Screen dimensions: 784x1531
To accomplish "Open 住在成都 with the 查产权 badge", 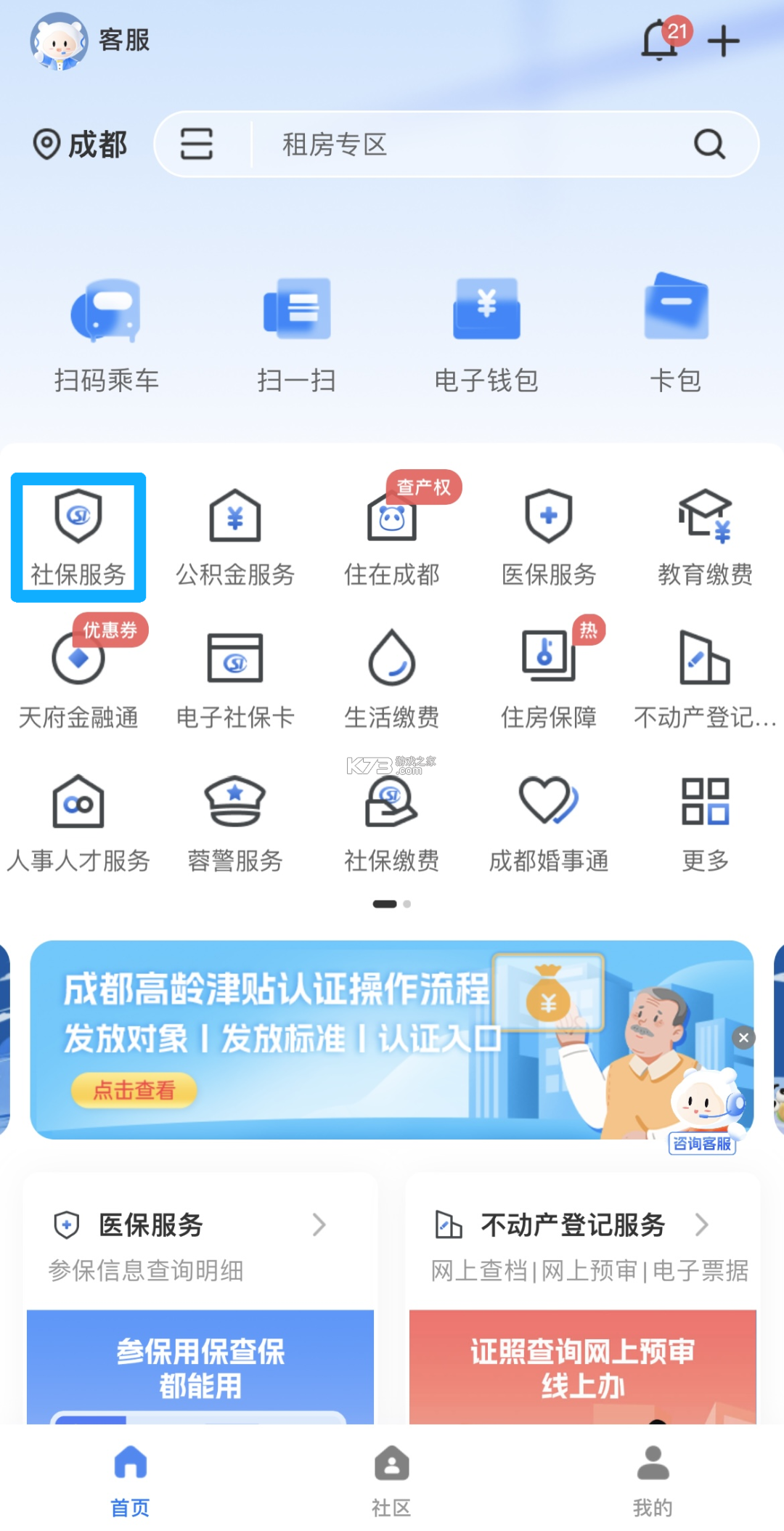I will coord(392,536).
